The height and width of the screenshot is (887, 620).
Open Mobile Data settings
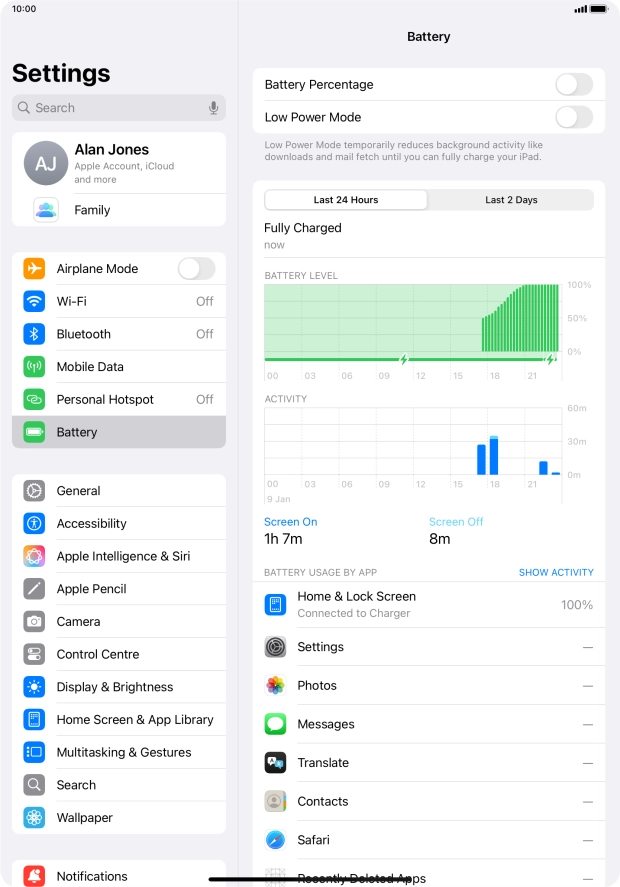tap(119, 367)
